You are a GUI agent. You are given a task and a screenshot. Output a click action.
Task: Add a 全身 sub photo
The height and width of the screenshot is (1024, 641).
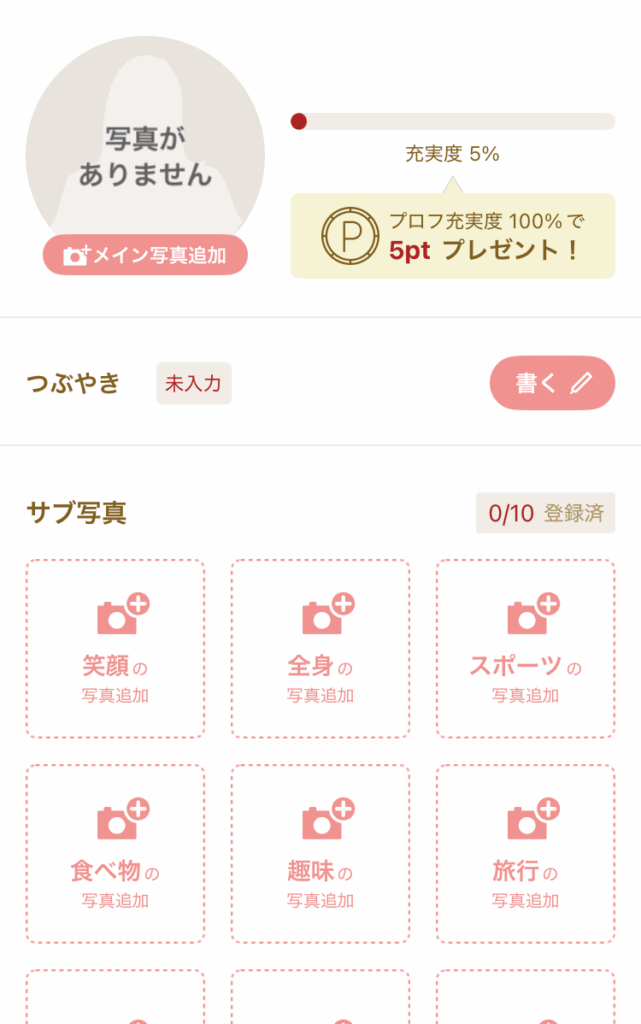coord(320,648)
